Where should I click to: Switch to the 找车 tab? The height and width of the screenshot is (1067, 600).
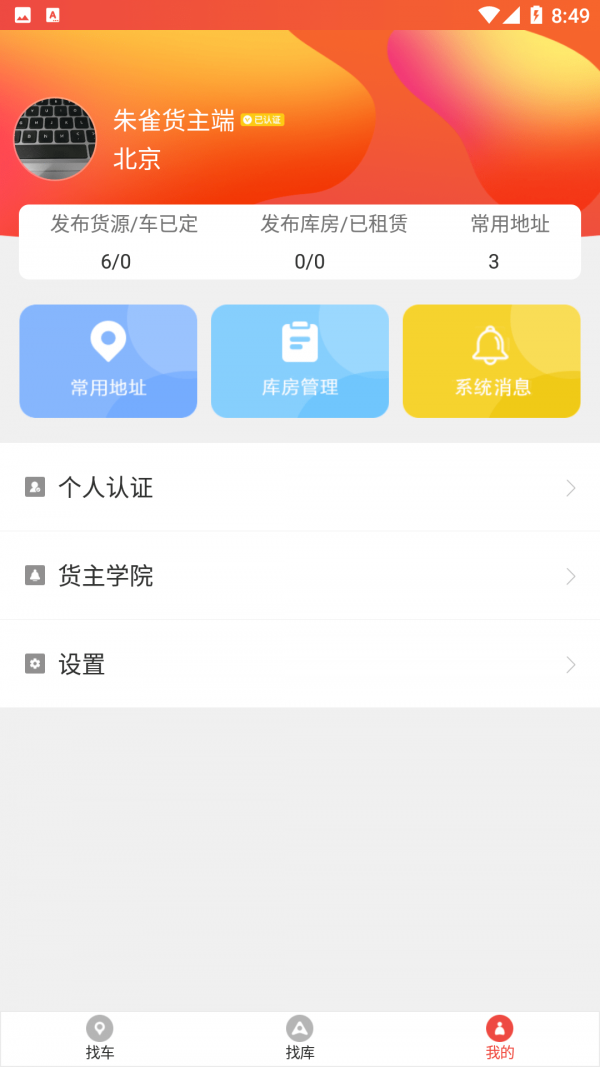pos(100,1038)
